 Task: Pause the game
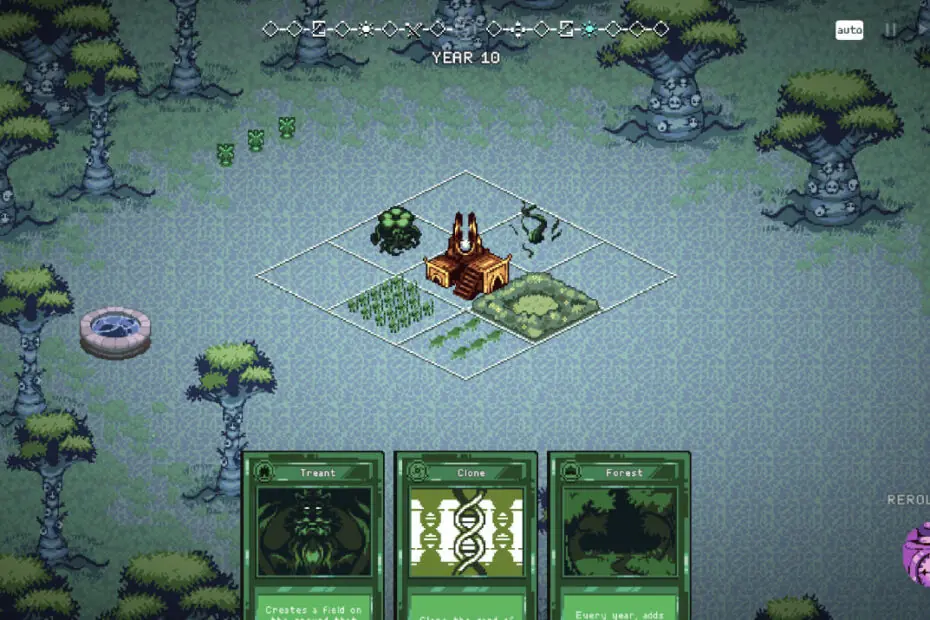coord(890,30)
